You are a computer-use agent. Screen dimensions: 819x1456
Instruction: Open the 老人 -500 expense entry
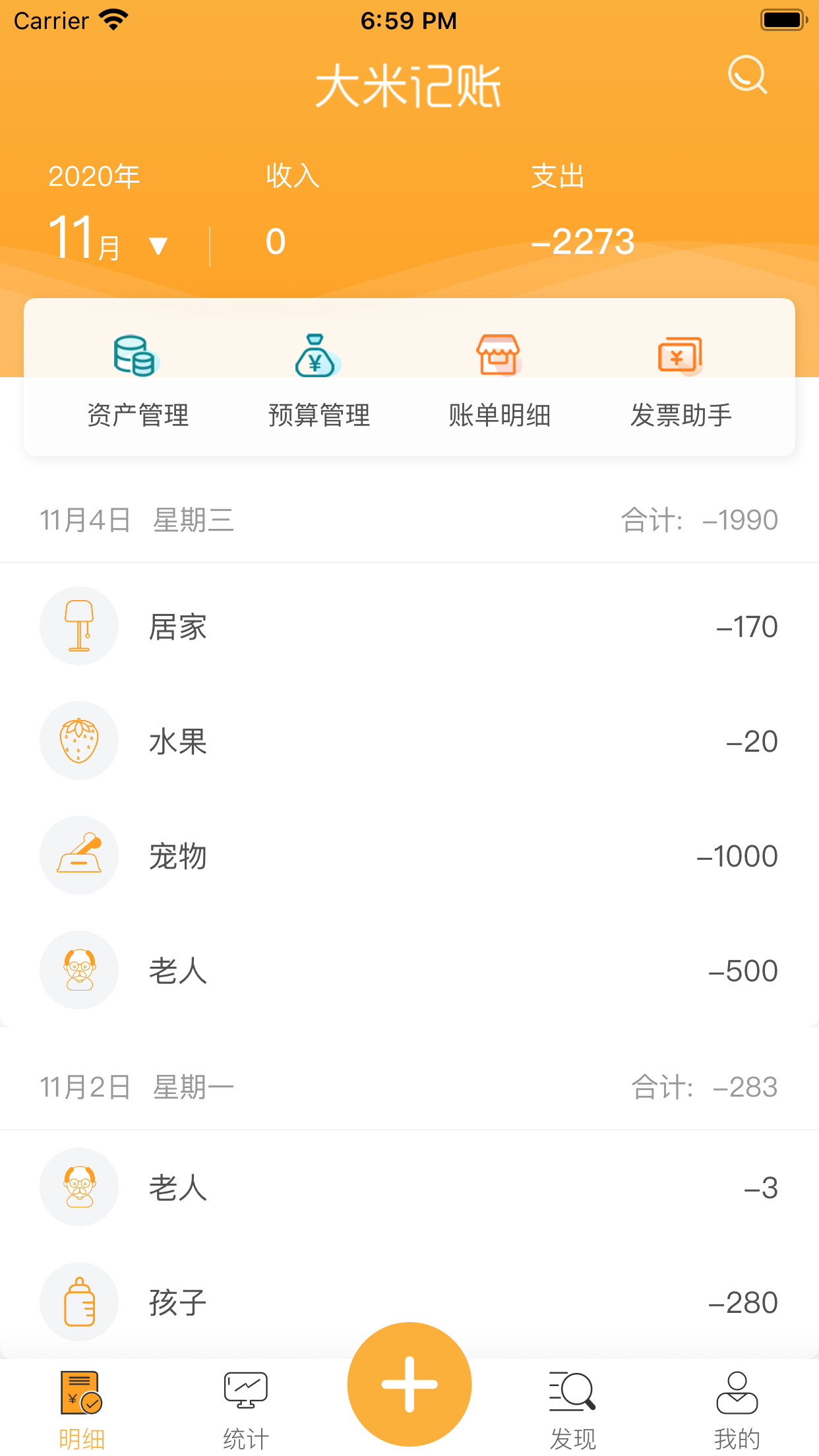pyautogui.click(x=409, y=971)
